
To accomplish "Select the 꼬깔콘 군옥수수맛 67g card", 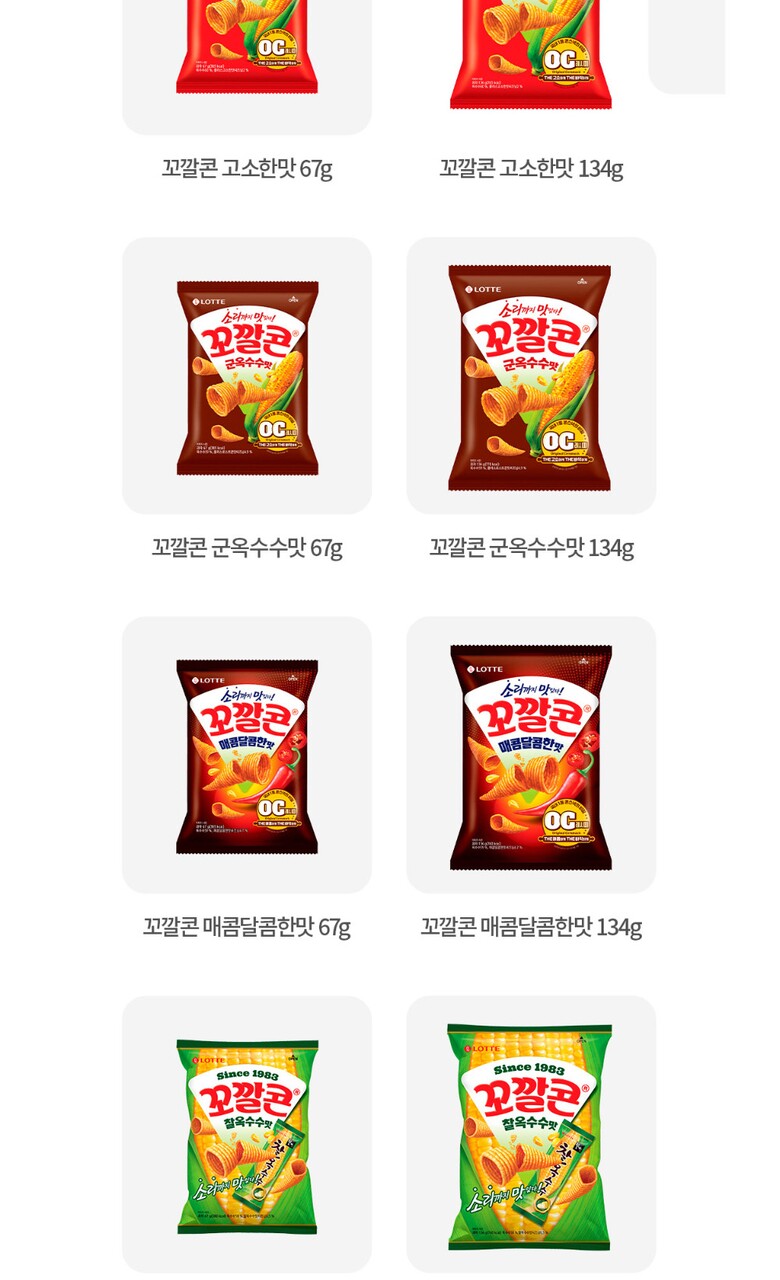I will [x=247, y=377].
